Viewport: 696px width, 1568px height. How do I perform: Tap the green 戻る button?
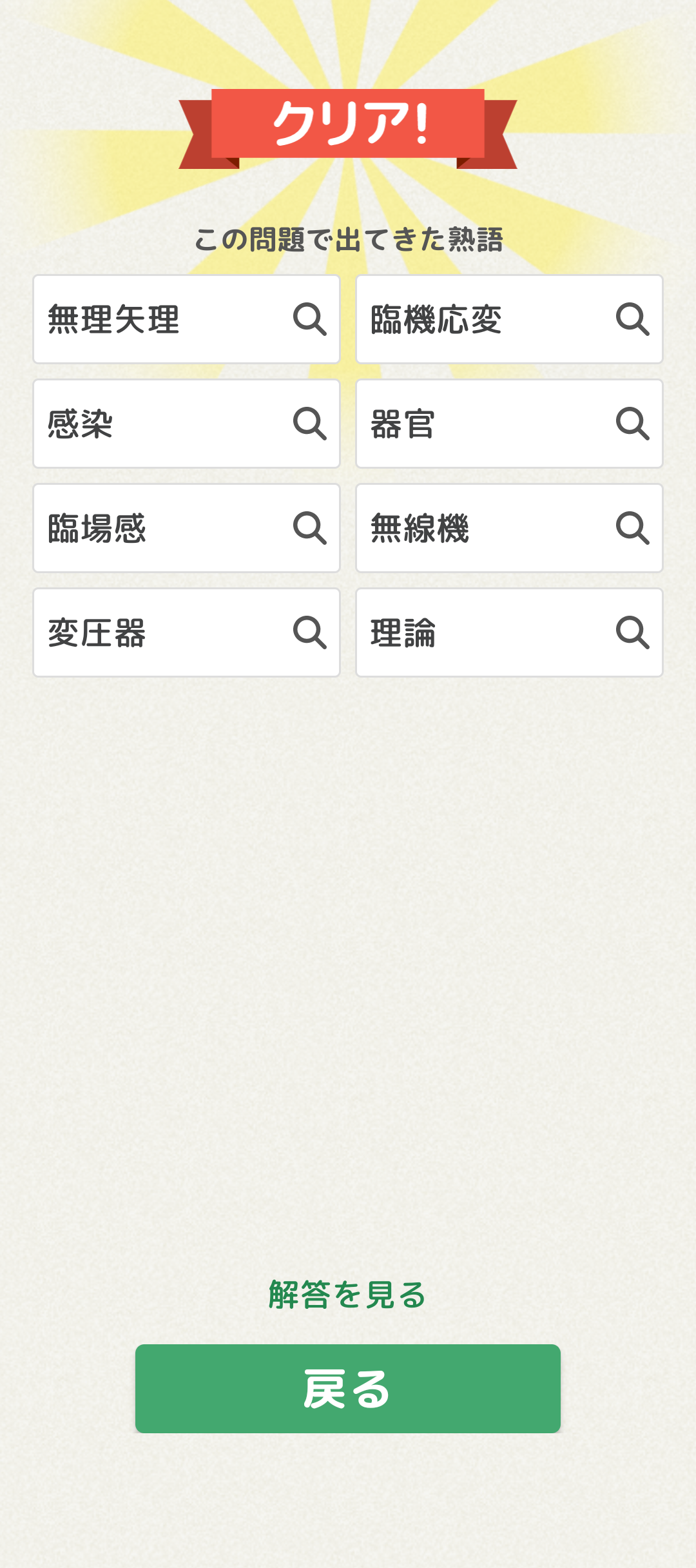pyautogui.click(x=347, y=1388)
